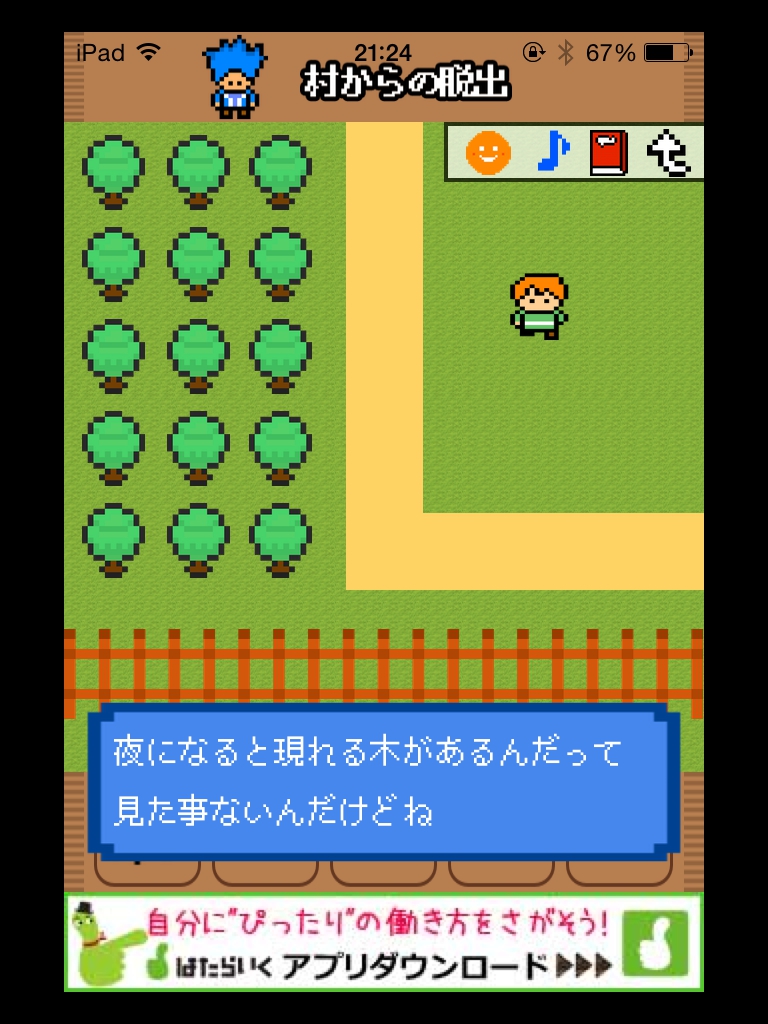Advance the blue dialogue message box
The height and width of the screenshot is (1024, 768).
(x=383, y=781)
